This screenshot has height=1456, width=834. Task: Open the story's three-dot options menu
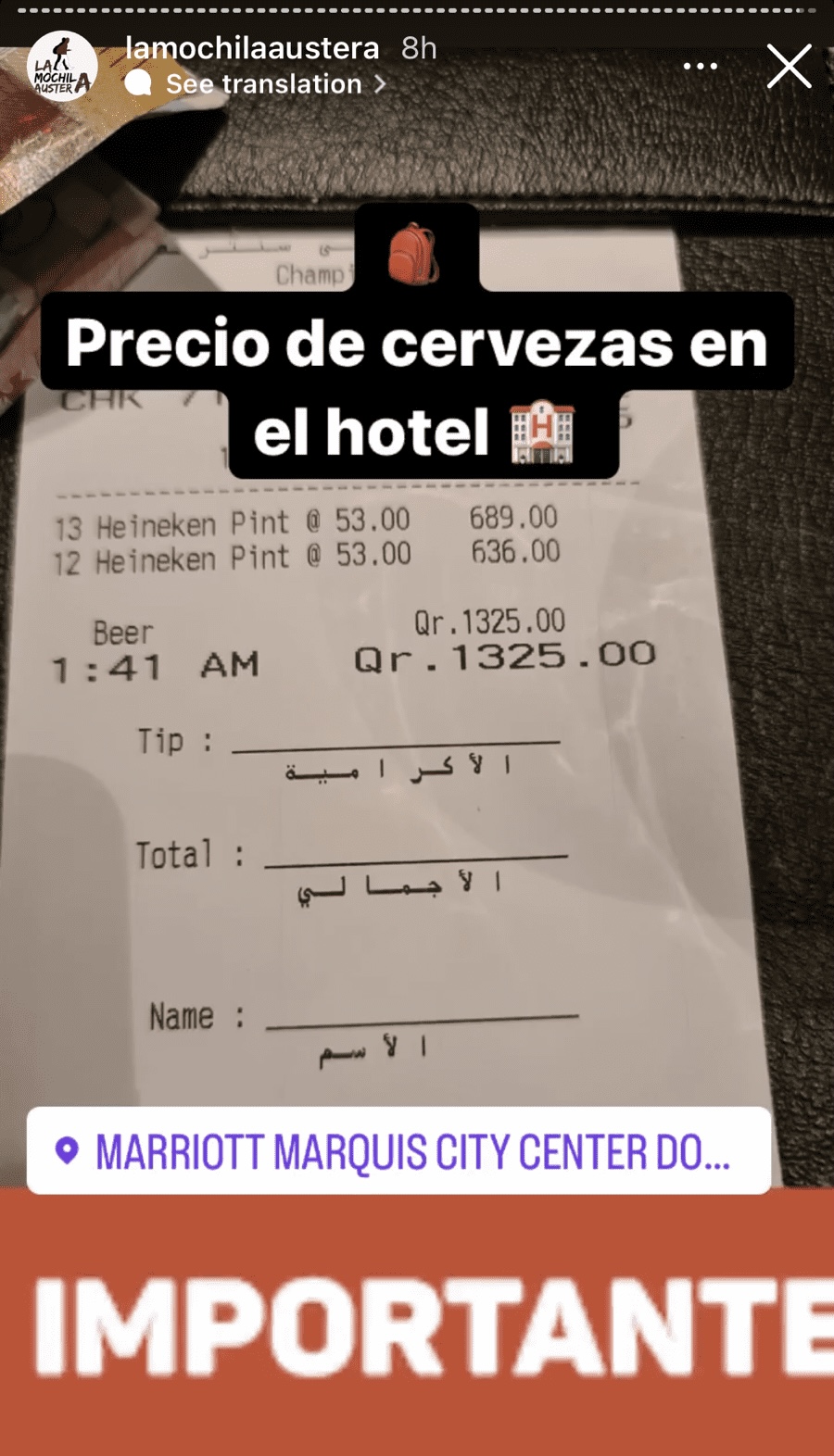(x=700, y=66)
